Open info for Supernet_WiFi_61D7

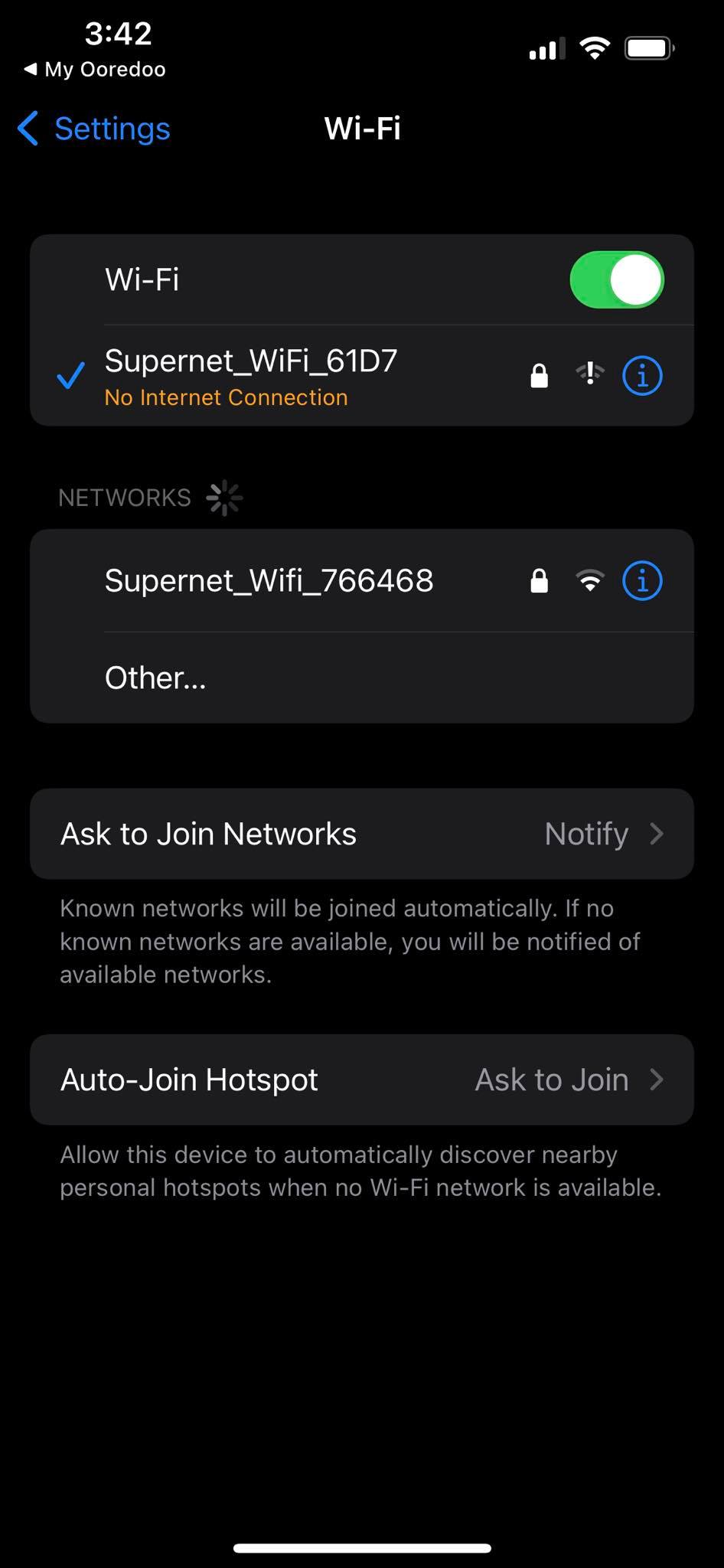(x=642, y=376)
